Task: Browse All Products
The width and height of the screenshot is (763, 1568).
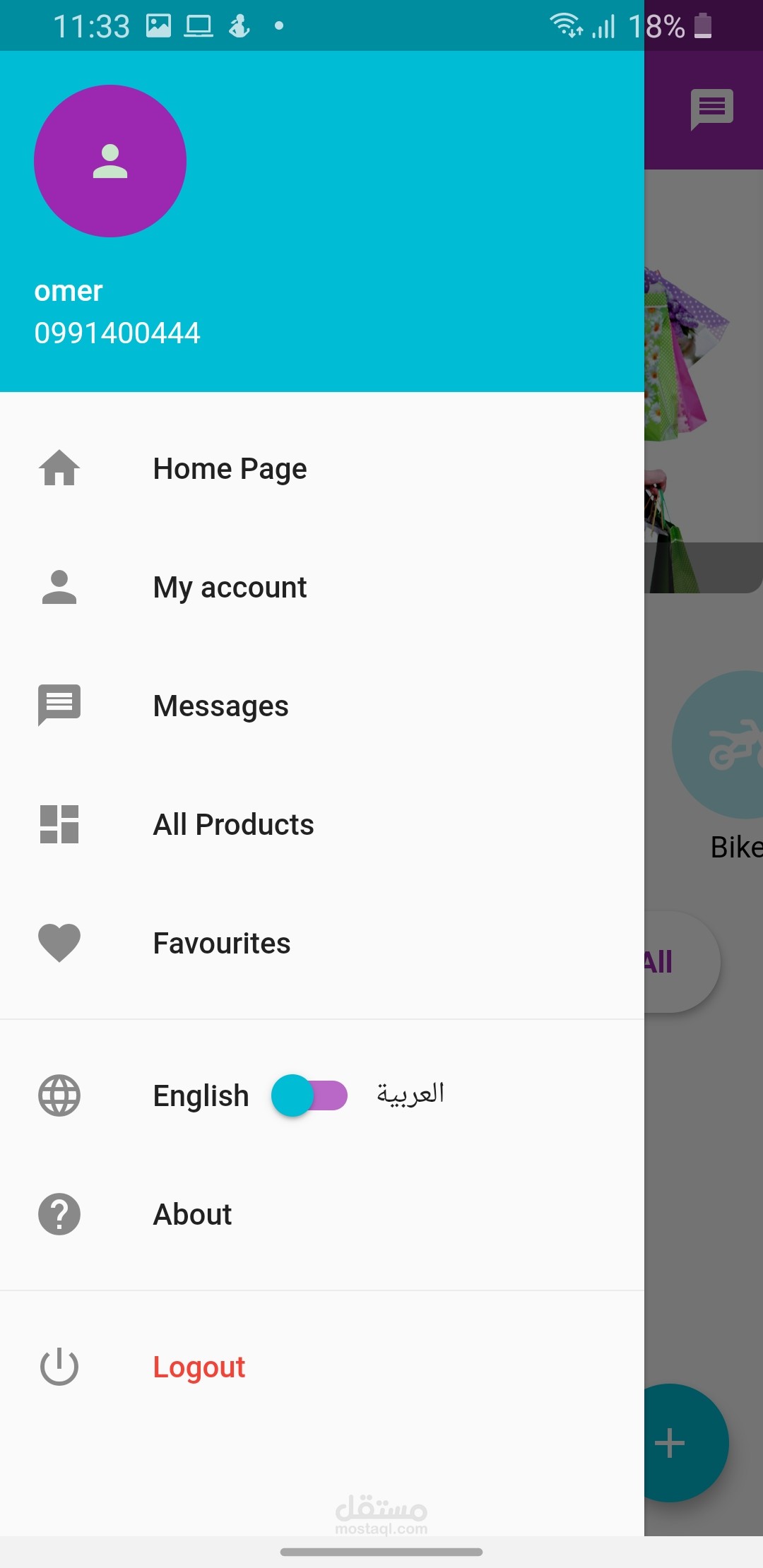Action: [x=233, y=825]
